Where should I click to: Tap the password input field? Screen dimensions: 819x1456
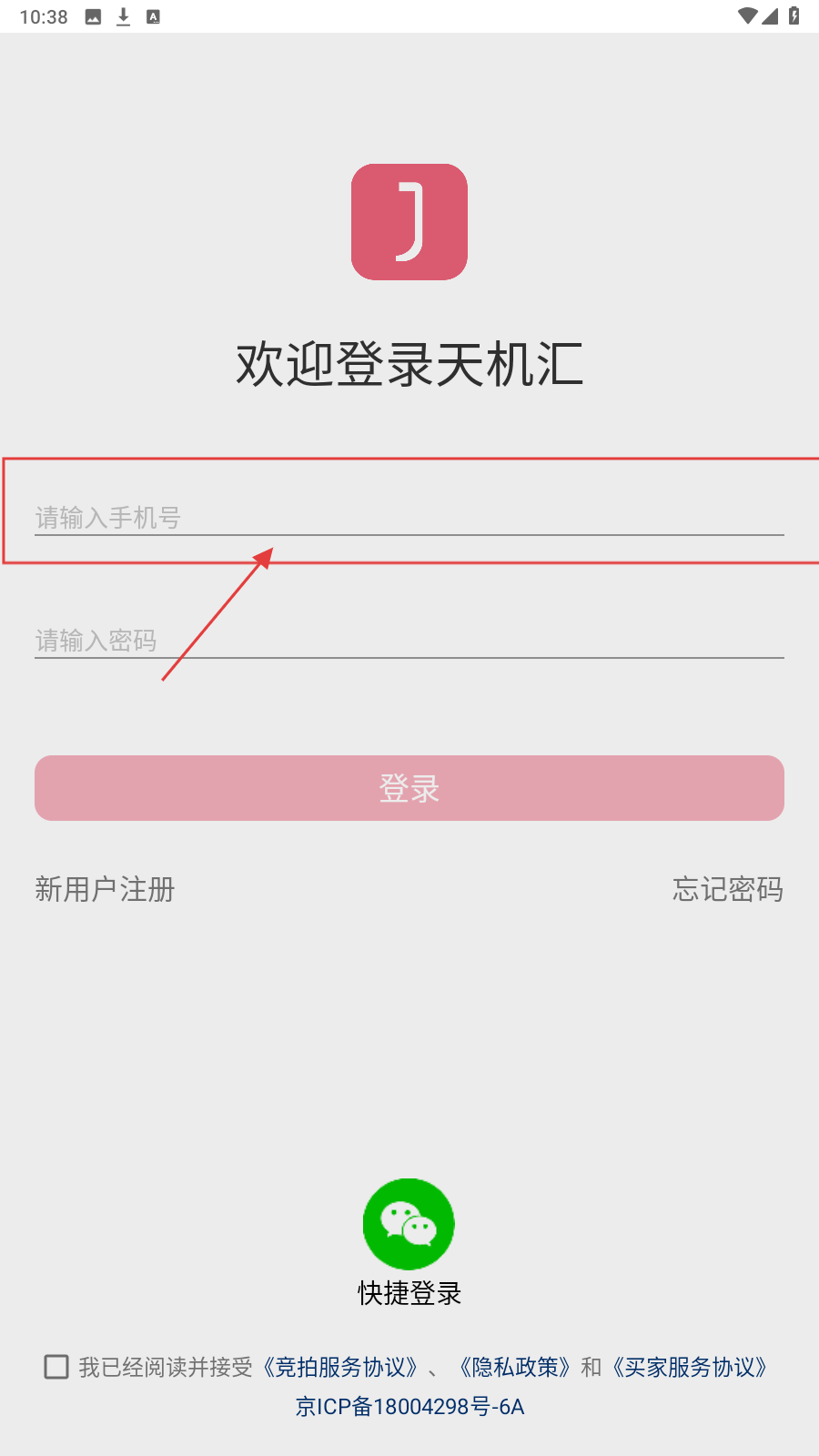(x=409, y=640)
